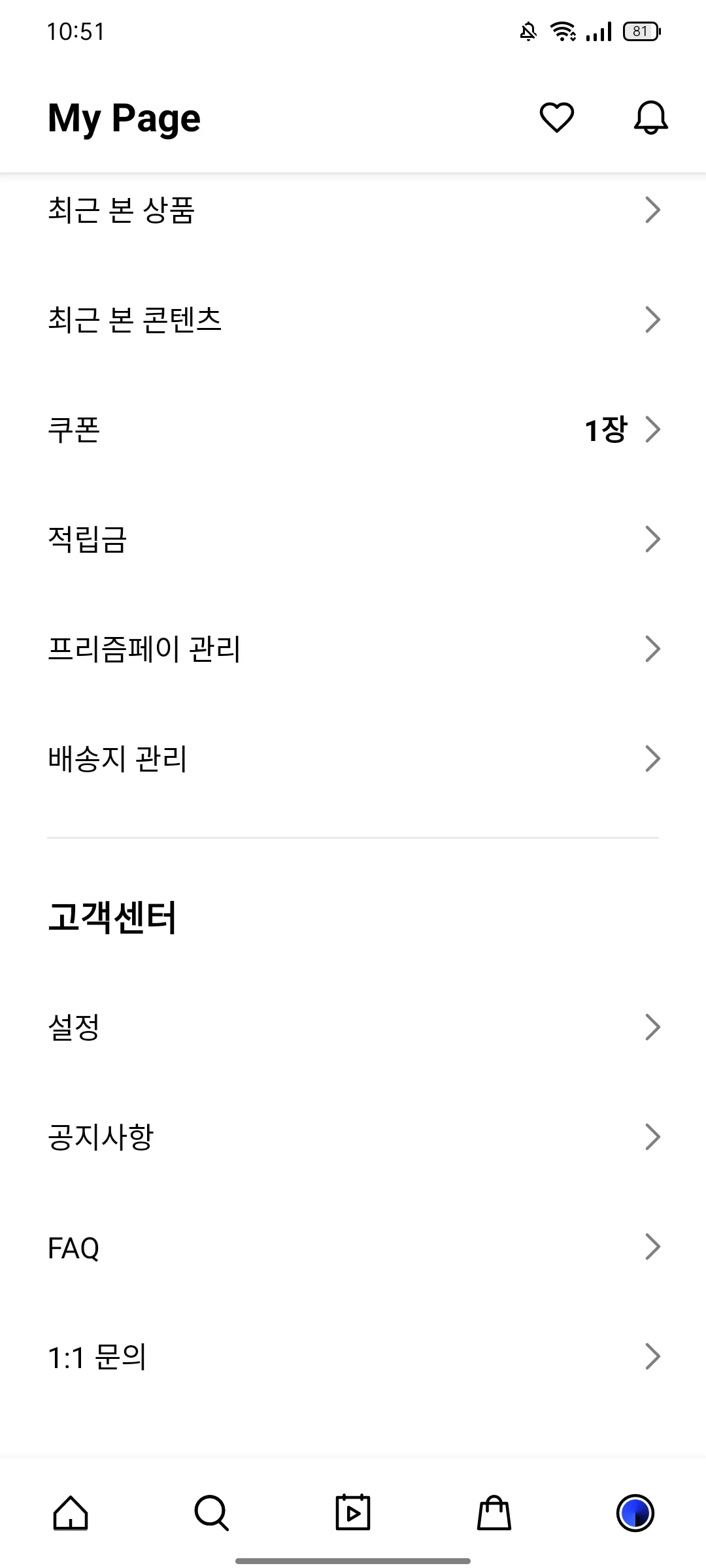The image size is (706, 1568).
Task: Start a 1:1 문의 inquiry
Action: (x=353, y=1356)
